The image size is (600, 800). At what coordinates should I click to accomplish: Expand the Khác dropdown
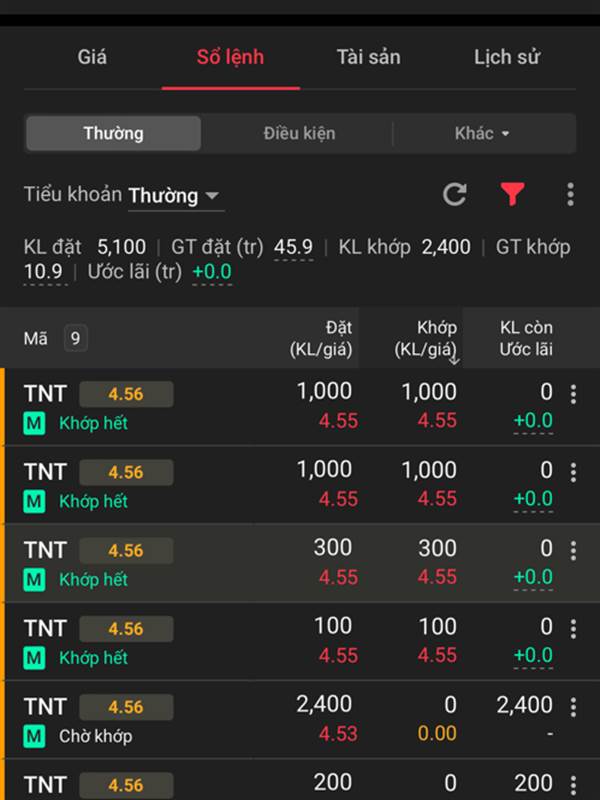tap(482, 133)
